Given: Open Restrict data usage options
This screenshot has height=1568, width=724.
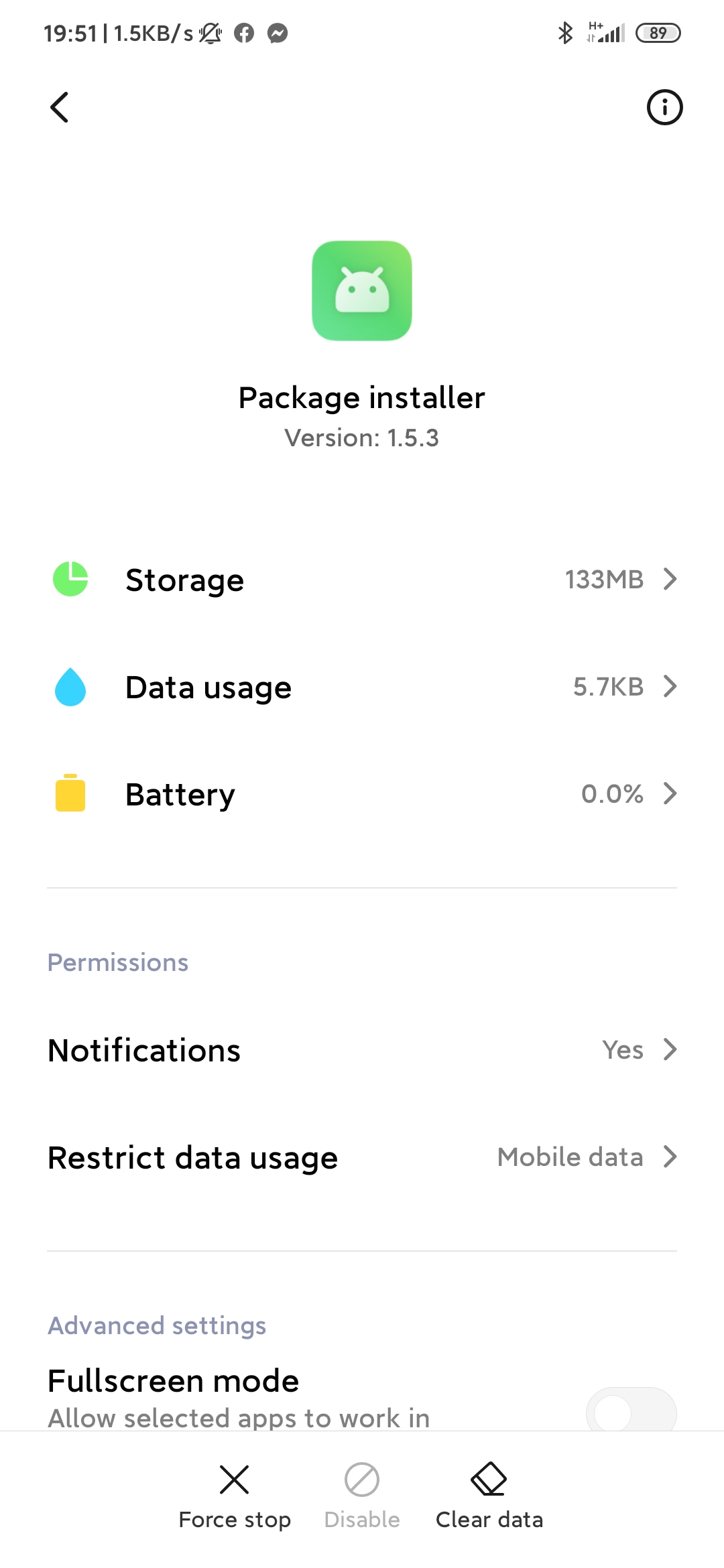Looking at the screenshot, I should point(362,1157).
